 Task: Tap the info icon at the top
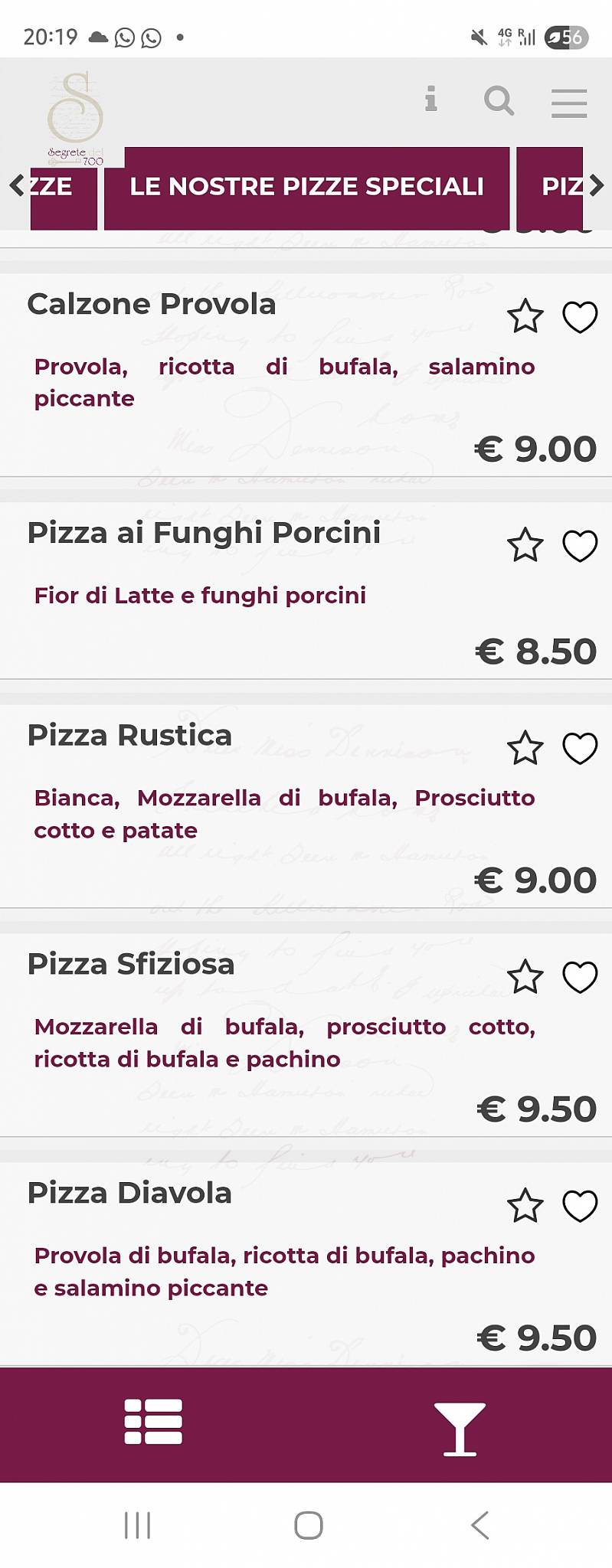430,100
